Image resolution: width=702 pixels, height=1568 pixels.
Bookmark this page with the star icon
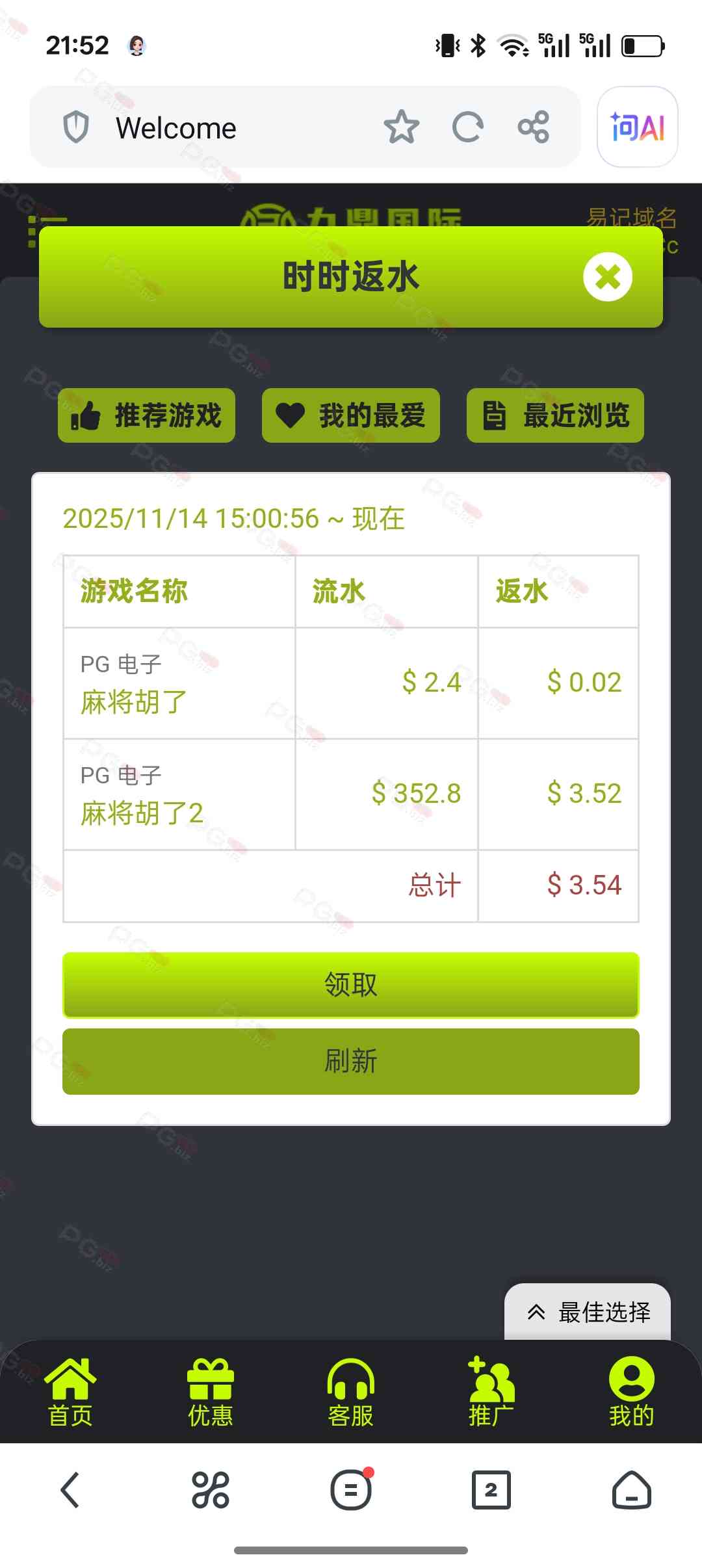pos(401,127)
